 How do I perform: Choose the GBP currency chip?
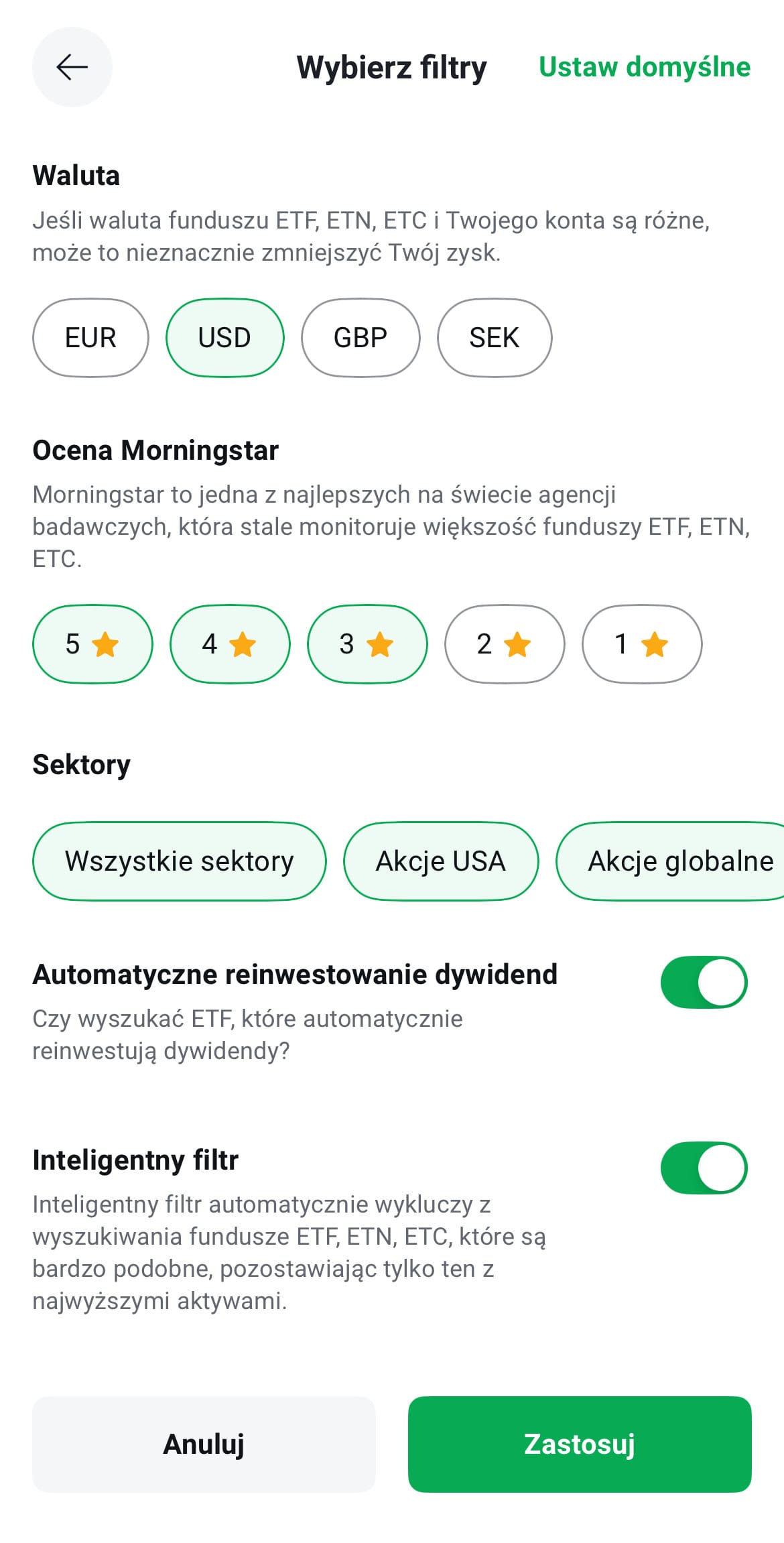click(x=361, y=338)
